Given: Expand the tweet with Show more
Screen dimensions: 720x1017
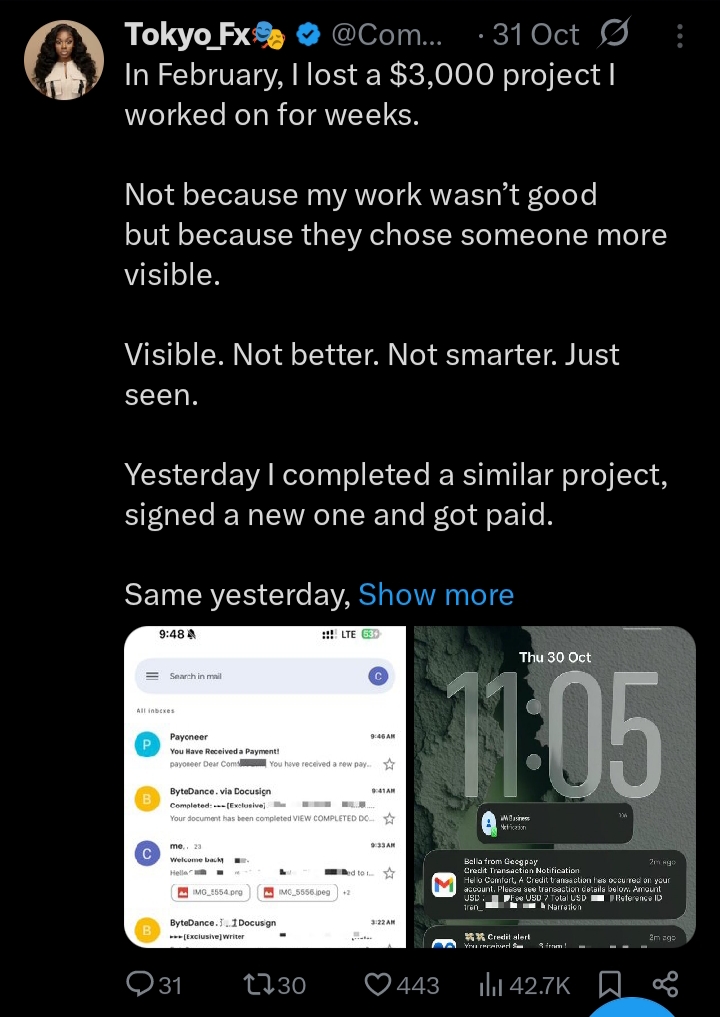Looking at the screenshot, I should pos(436,595).
